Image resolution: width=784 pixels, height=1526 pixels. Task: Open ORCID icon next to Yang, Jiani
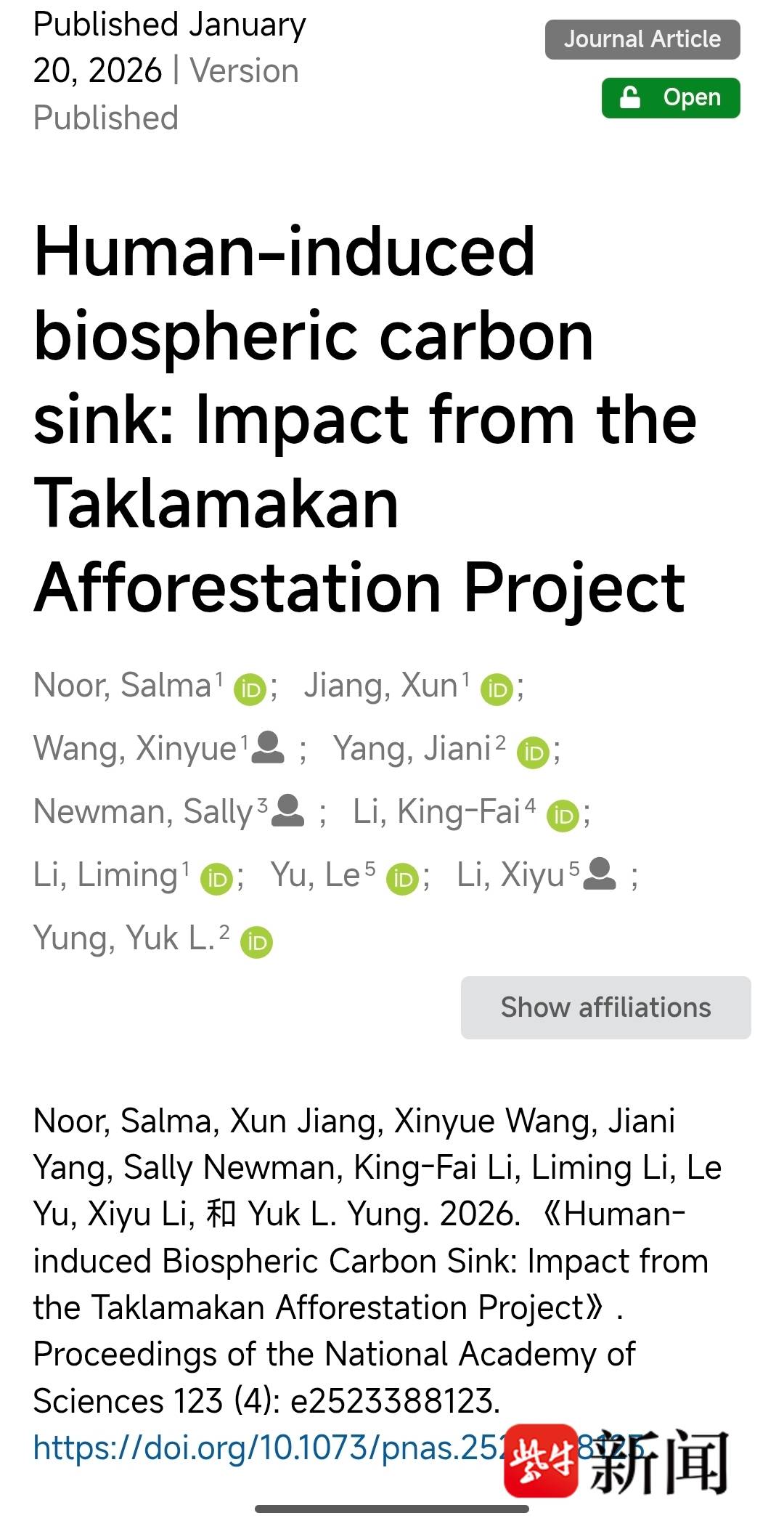pyautogui.click(x=533, y=752)
